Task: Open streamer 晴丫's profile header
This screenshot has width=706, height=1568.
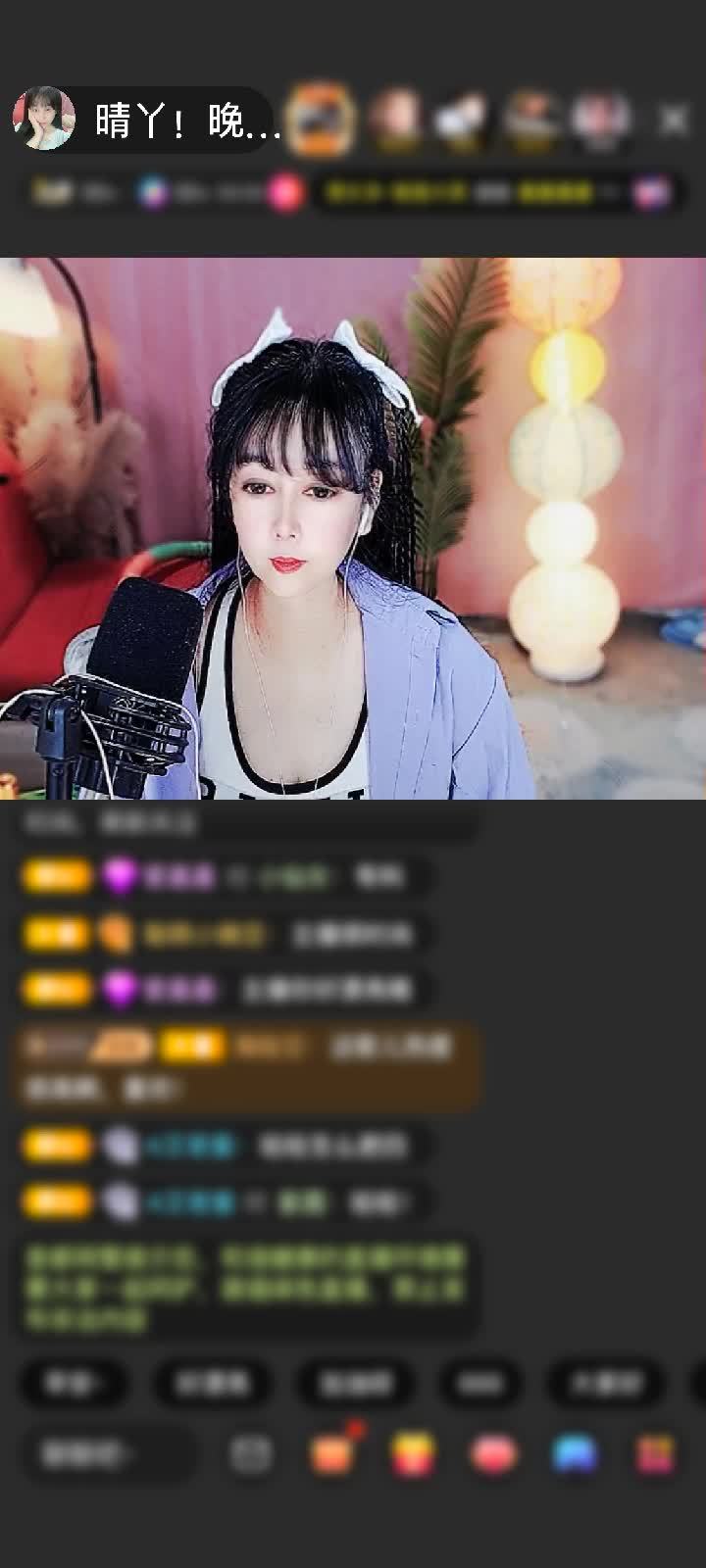Action: [x=147, y=121]
